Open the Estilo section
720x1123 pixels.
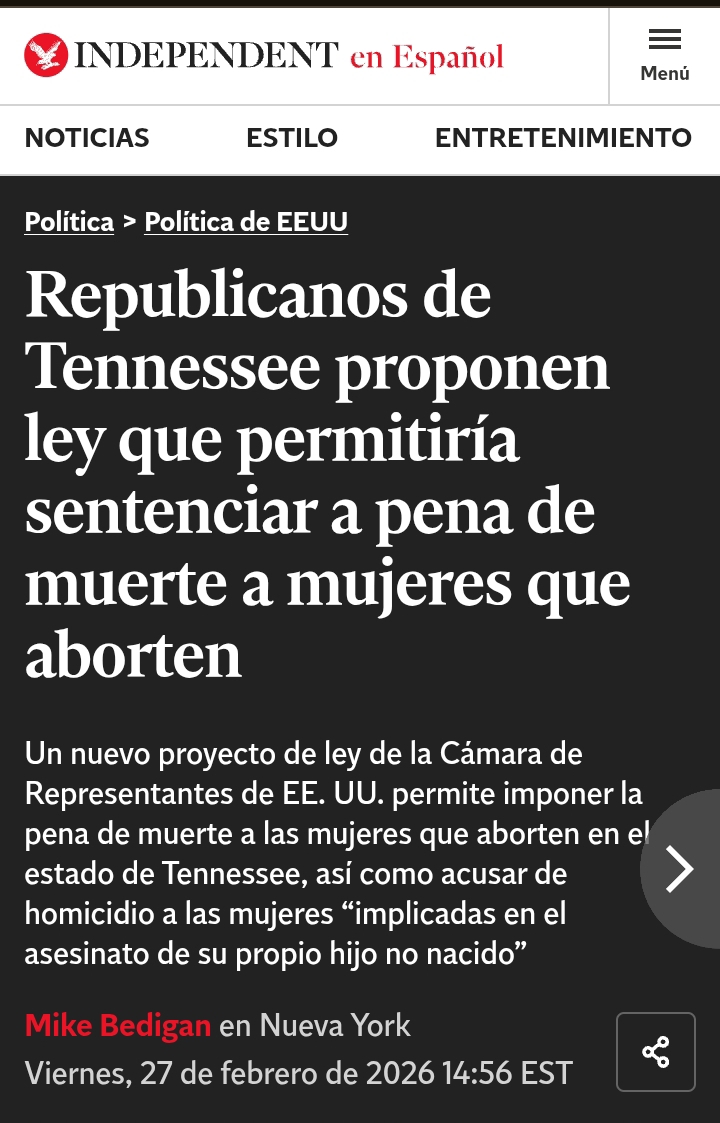292,138
